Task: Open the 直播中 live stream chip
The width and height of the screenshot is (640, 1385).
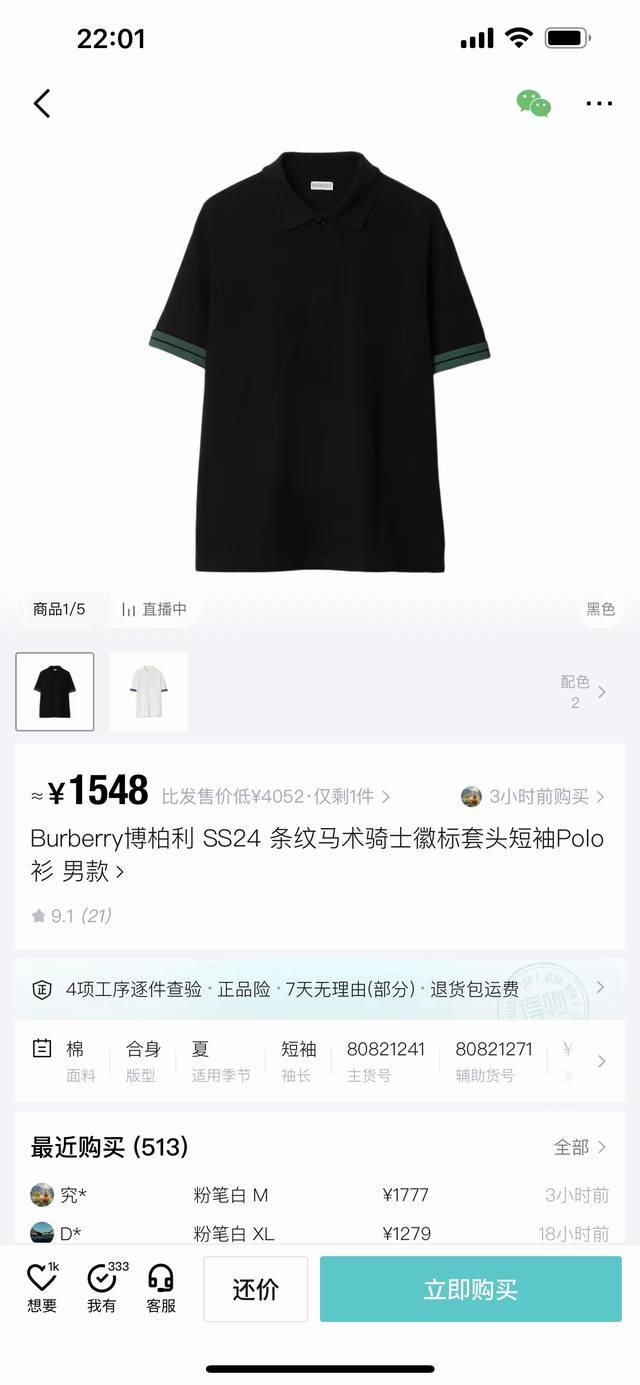Action: 155,609
